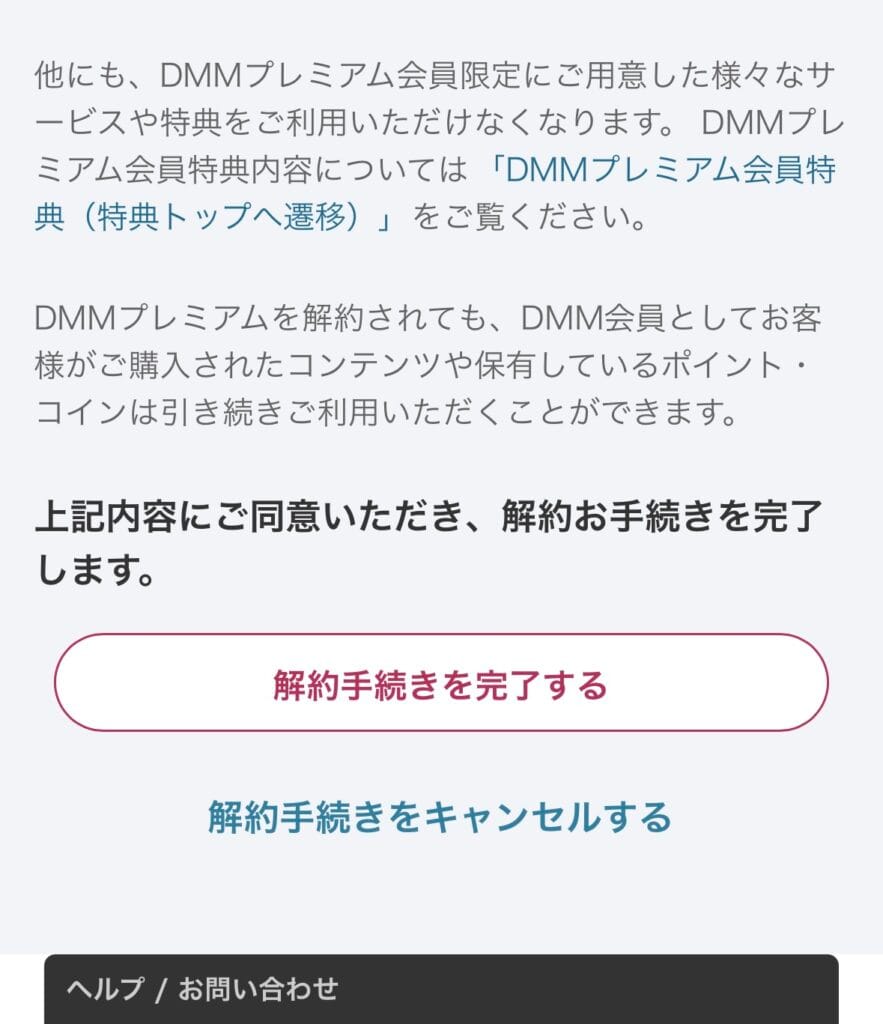Confirm with 解約手続きを完了する button
The width and height of the screenshot is (883, 1024).
click(441, 685)
